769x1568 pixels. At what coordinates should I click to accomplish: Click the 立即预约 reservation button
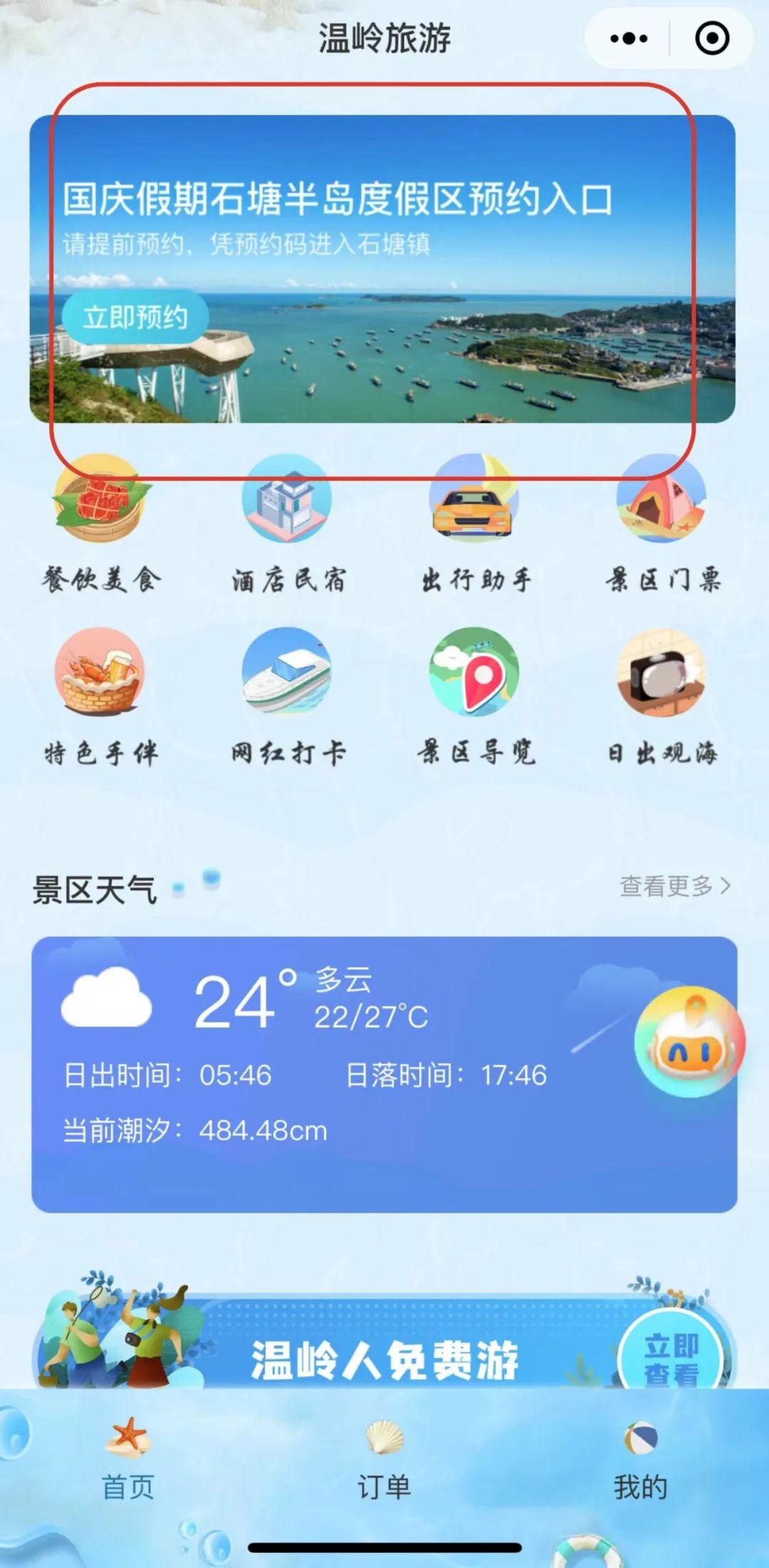tap(137, 316)
